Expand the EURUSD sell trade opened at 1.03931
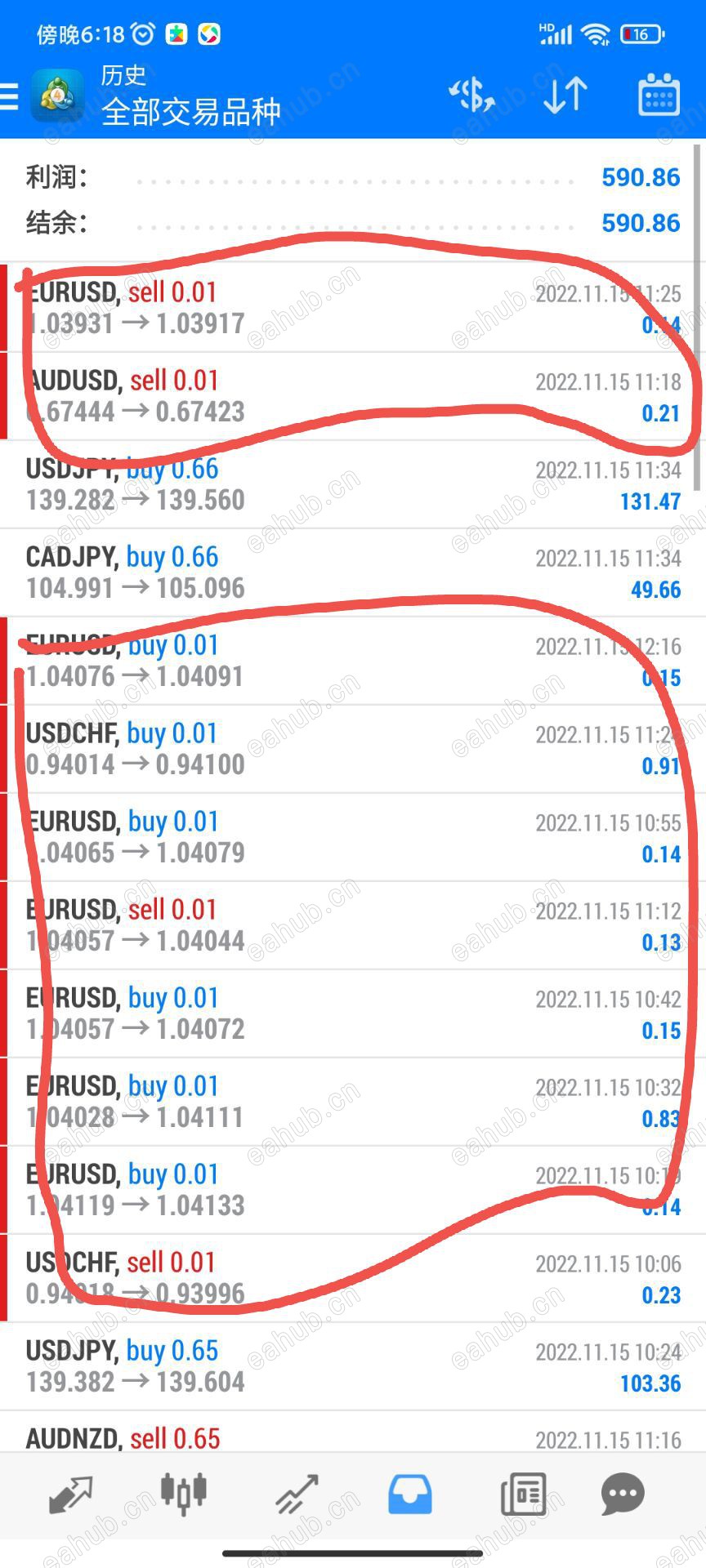This screenshot has height=1568, width=706. pos(353,308)
